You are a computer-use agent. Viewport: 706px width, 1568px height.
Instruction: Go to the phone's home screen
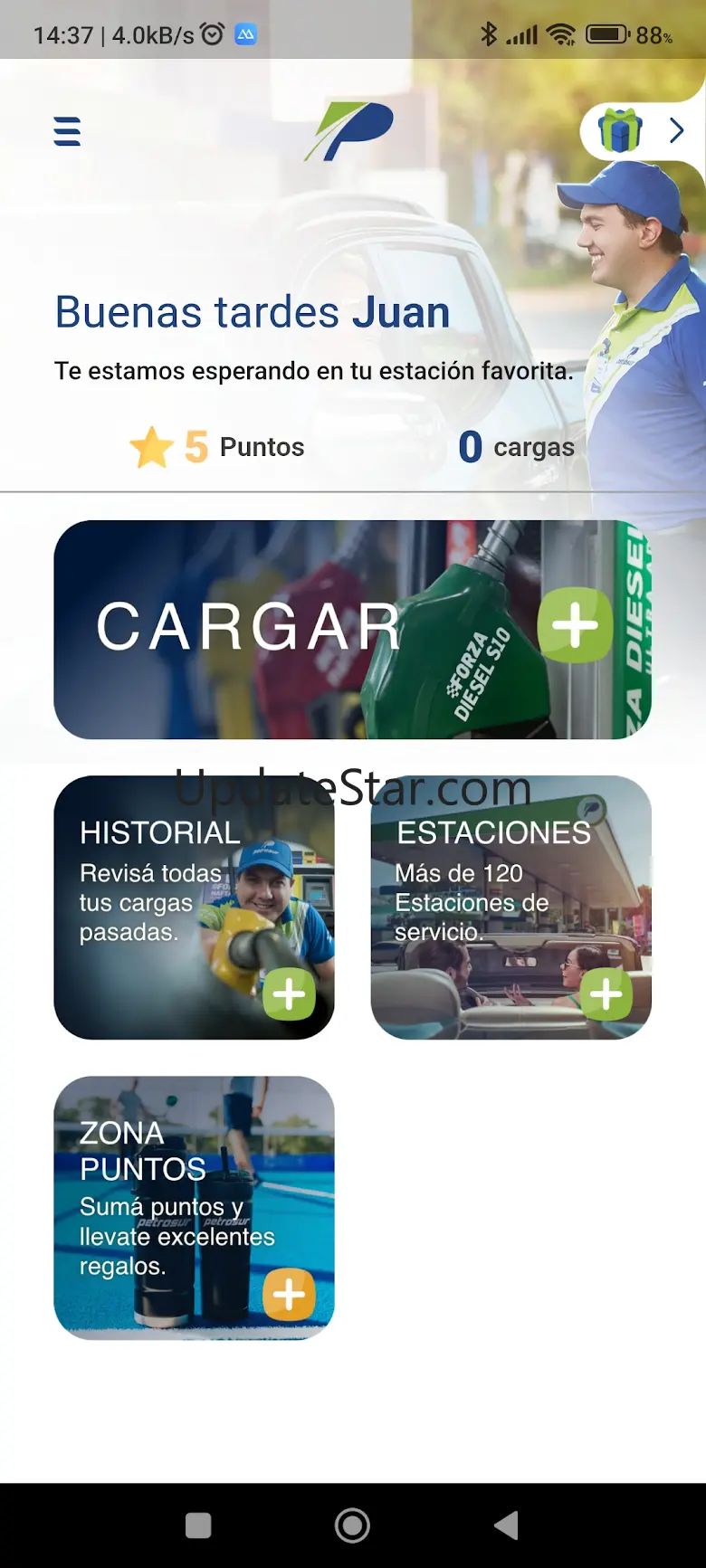coord(352,1525)
